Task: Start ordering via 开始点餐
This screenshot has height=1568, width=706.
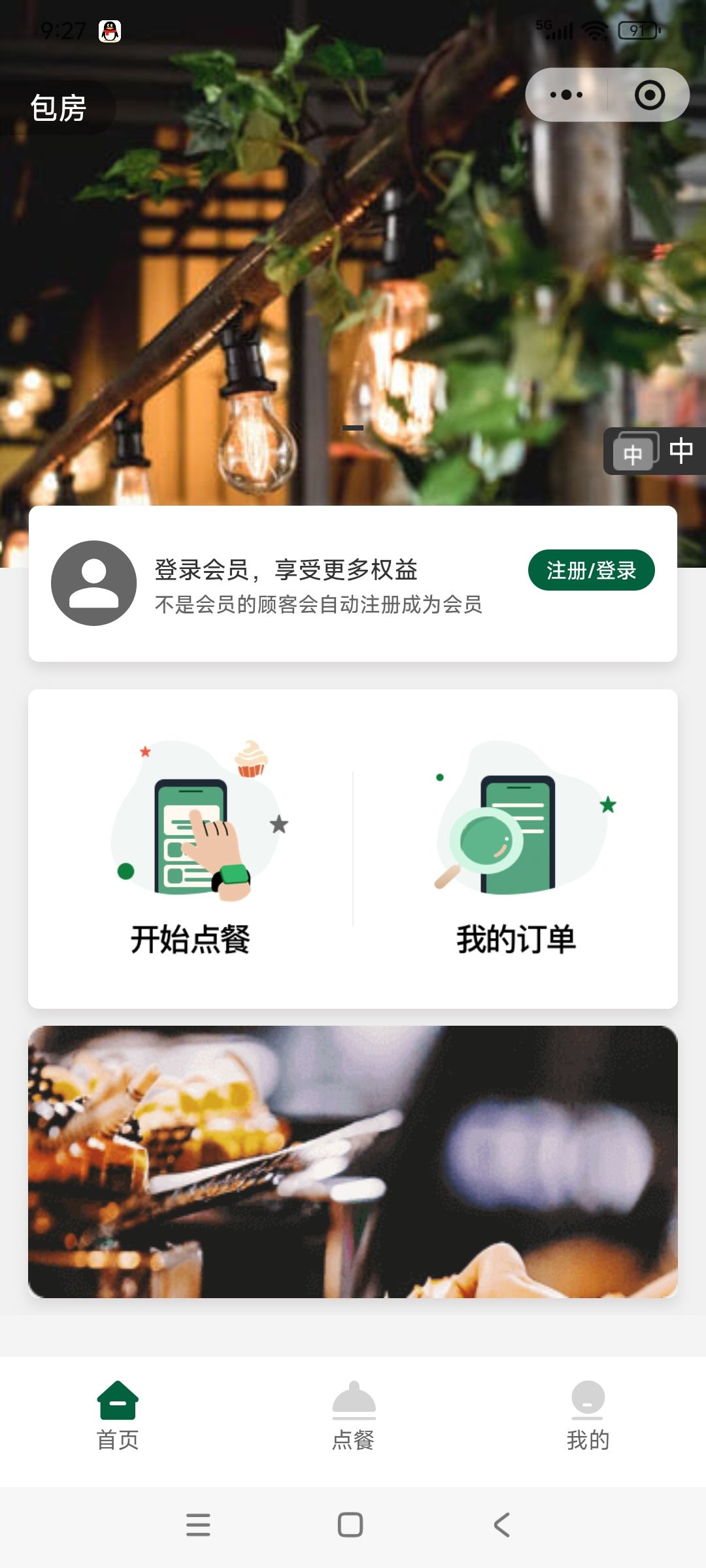Action: pos(190,849)
